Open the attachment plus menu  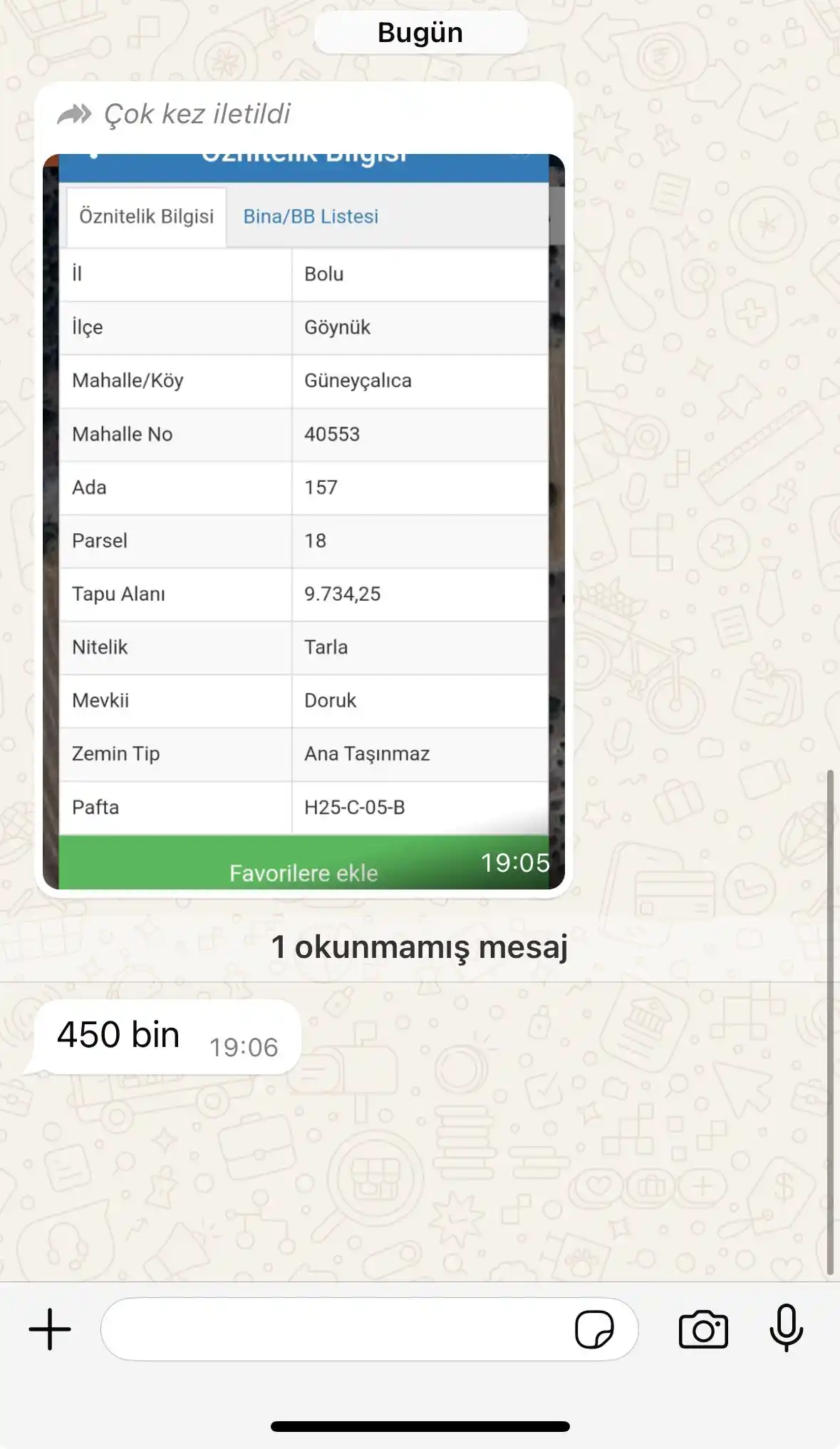point(50,1329)
